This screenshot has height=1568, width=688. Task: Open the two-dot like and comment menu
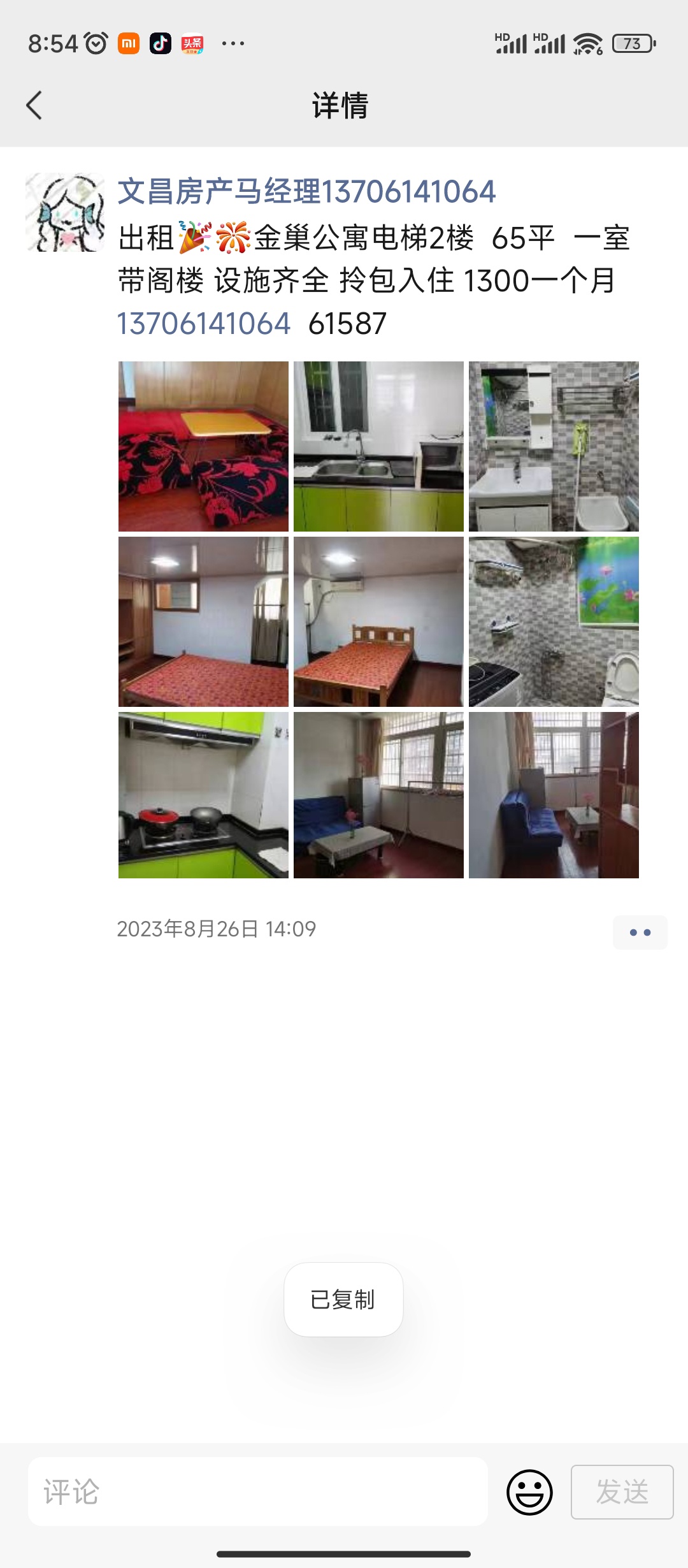tap(640, 933)
